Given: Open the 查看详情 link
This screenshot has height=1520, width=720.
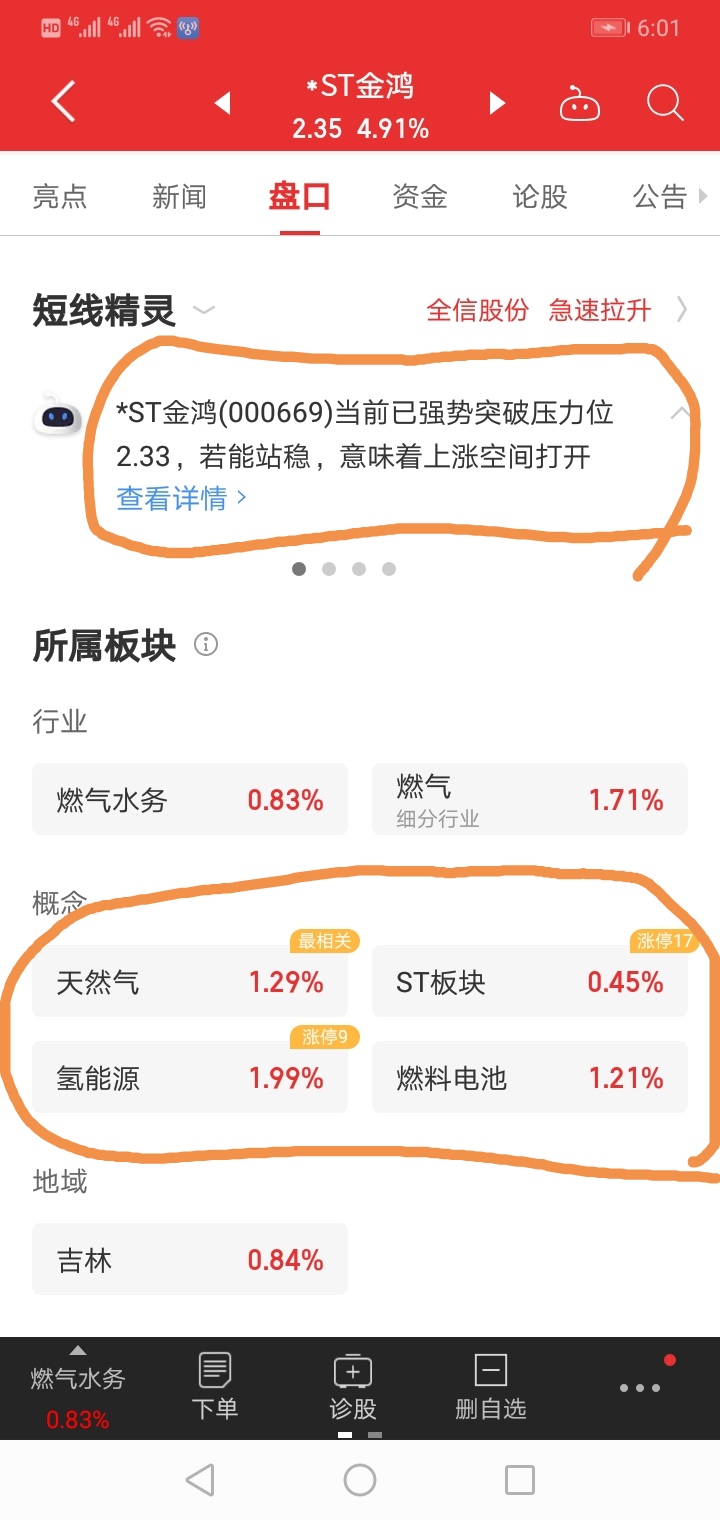Looking at the screenshot, I should (x=181, y=498).
